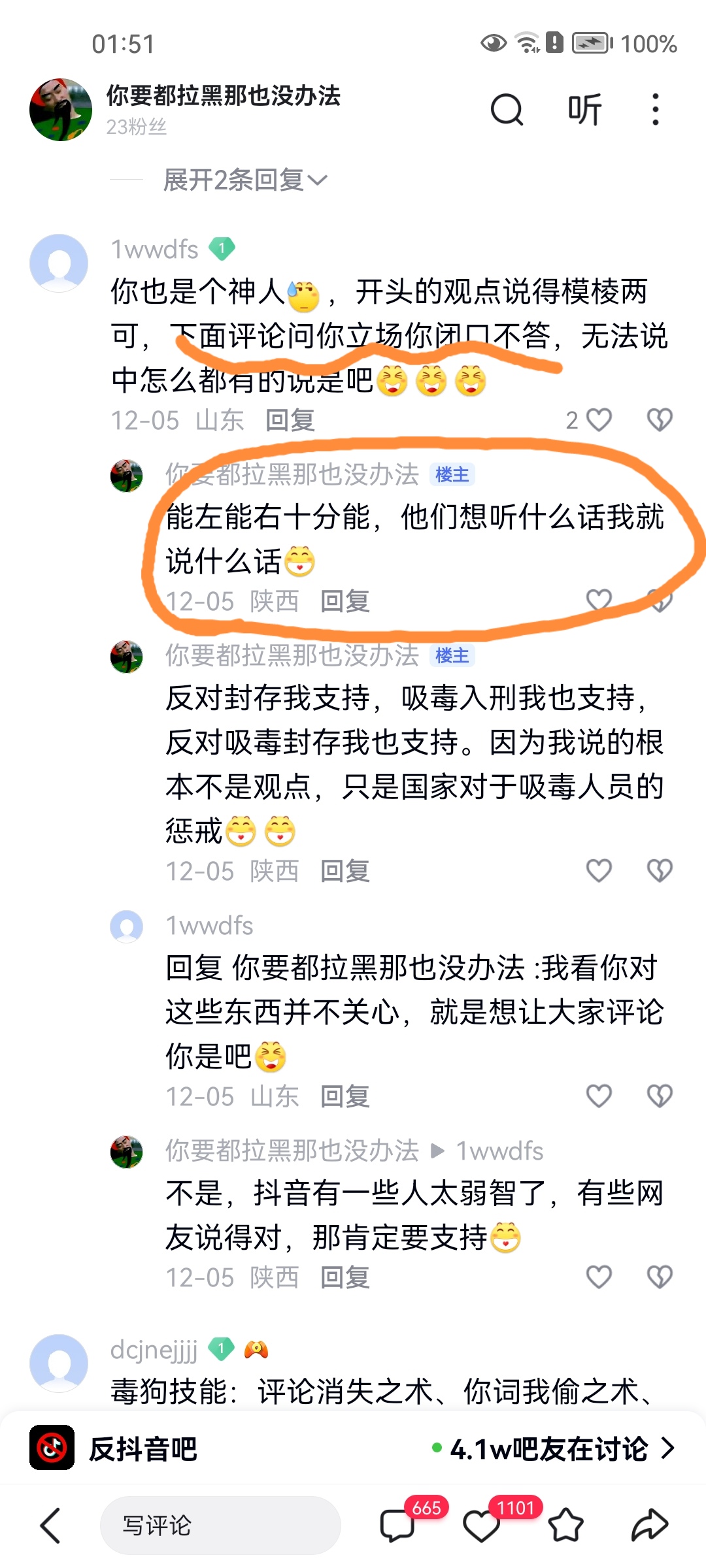
Task: Reply to 1wwdfs's 你也是个神人 comment
Action: (x=290, y=421)
